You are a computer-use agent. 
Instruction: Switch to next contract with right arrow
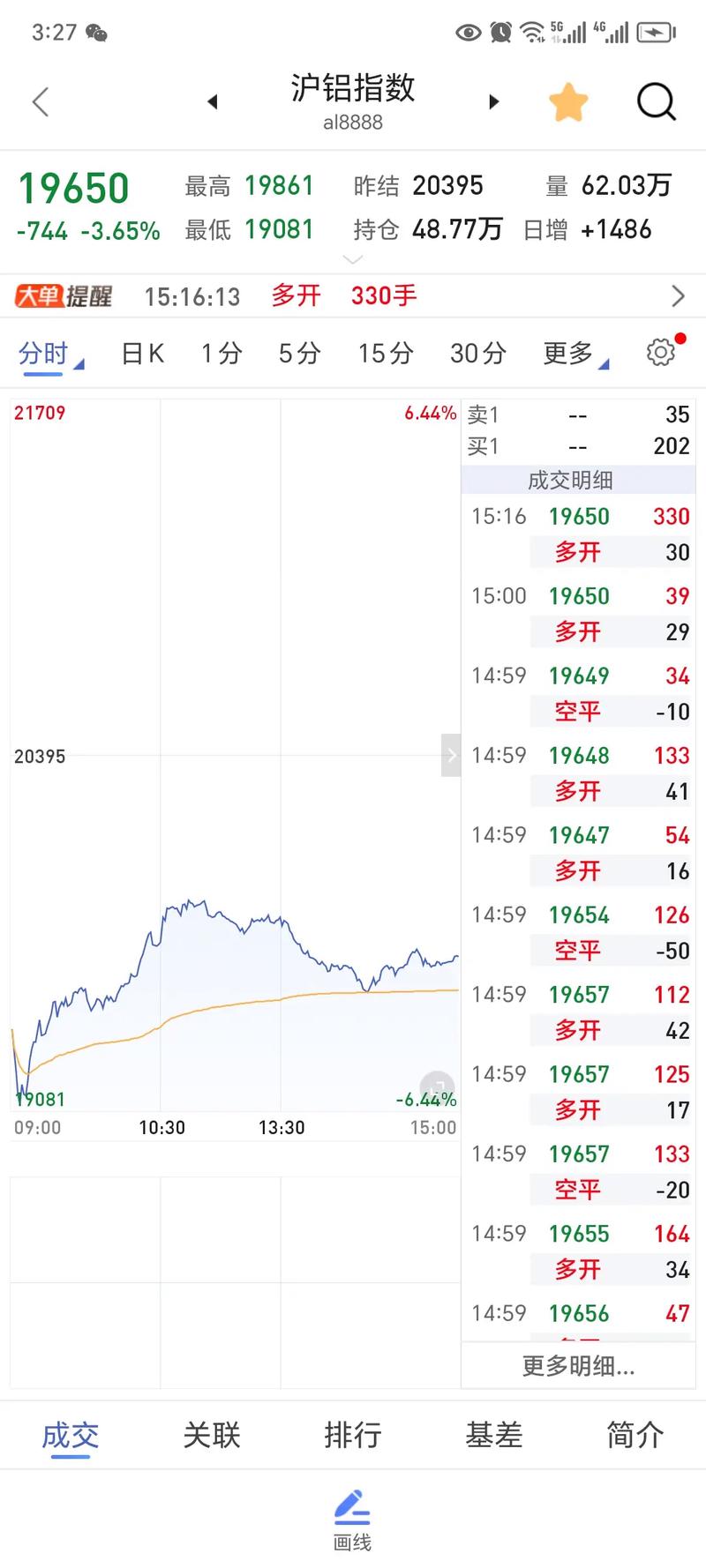(x=494, y=101)
